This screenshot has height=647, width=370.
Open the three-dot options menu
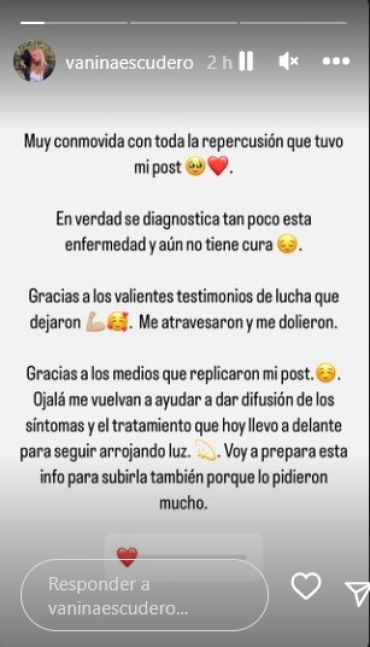pyautogui.click(x=336, y=61)
